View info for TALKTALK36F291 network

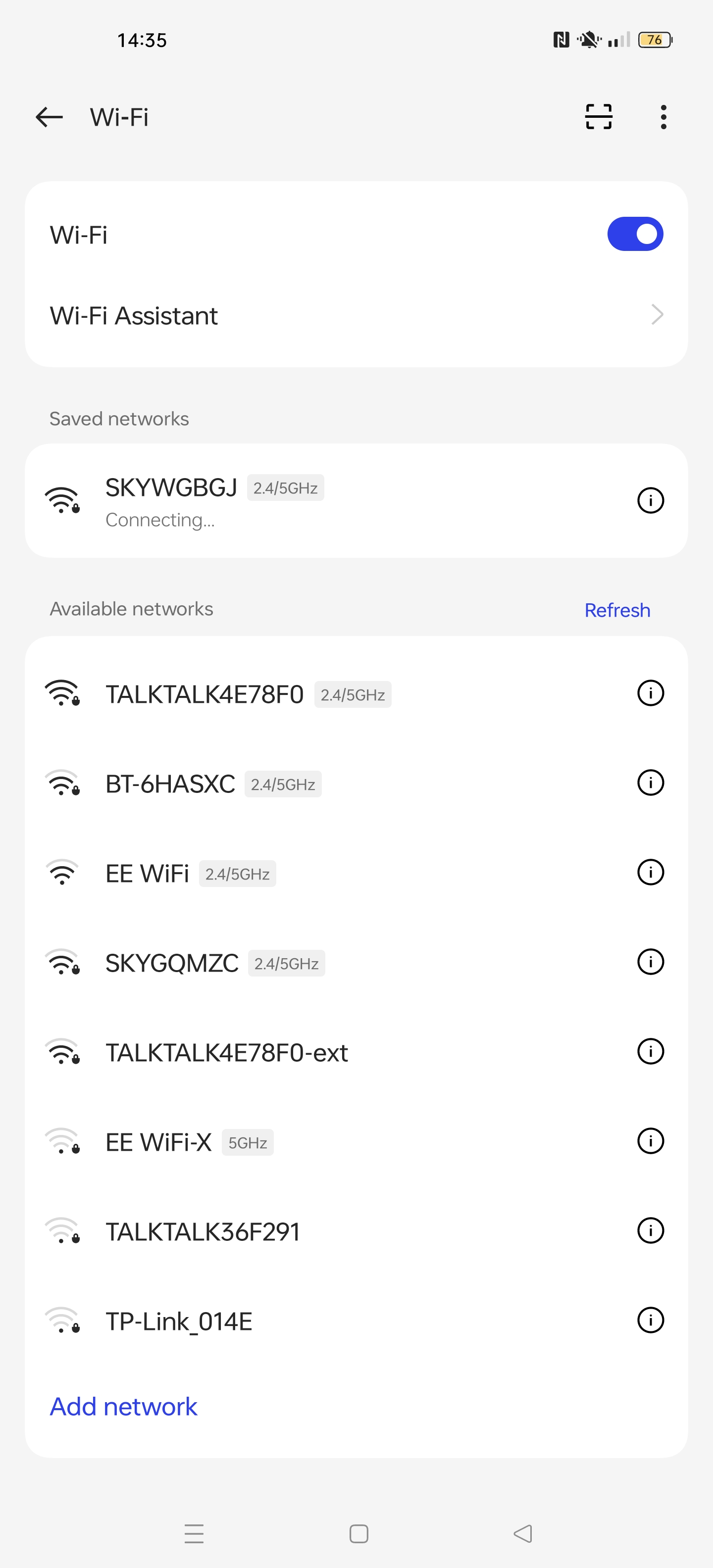click(x=650, y=1230)
